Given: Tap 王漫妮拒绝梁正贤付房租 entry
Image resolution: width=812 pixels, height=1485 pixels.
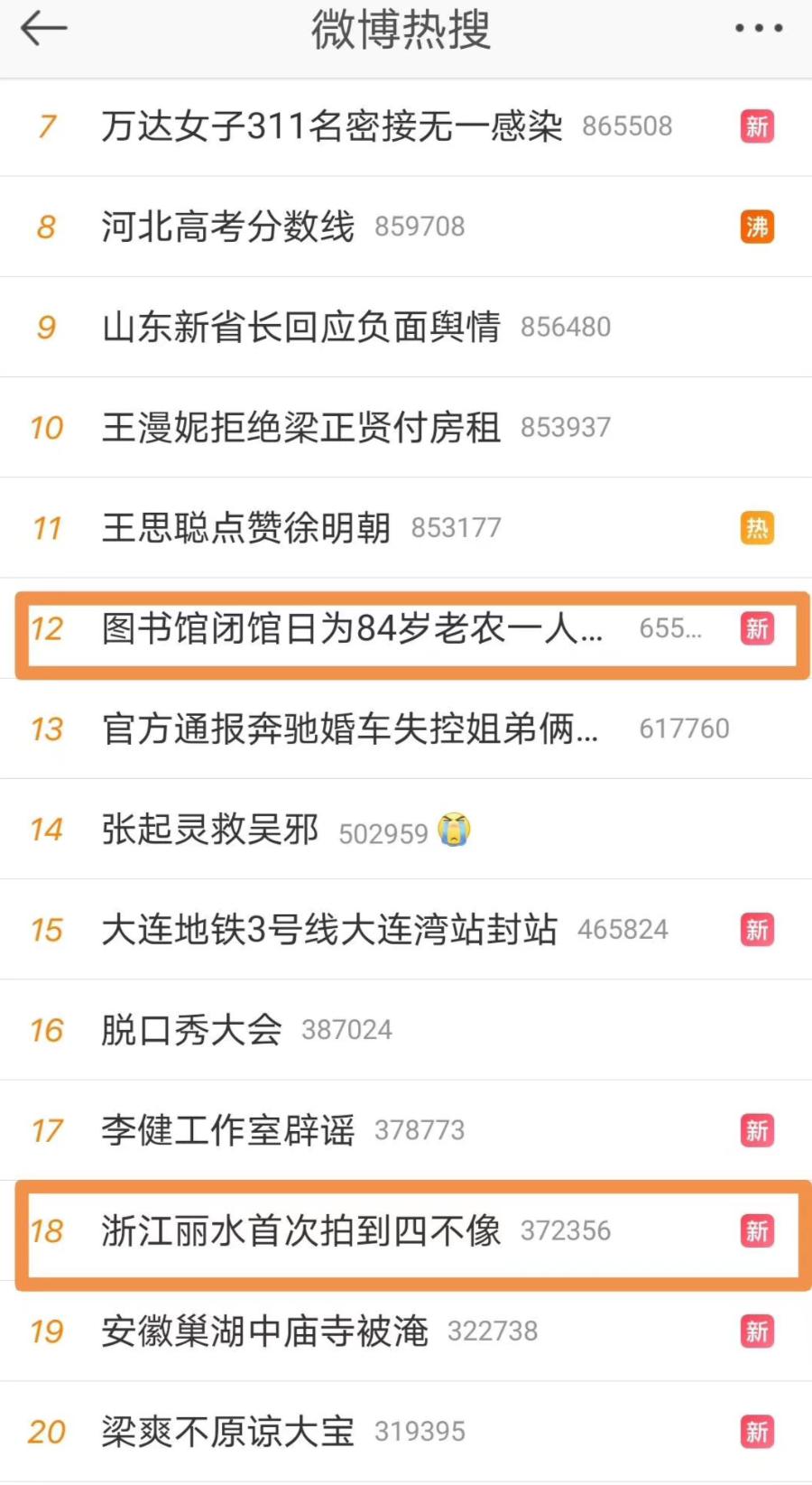Looking at the screenshot, I should (x=301, y=427).
